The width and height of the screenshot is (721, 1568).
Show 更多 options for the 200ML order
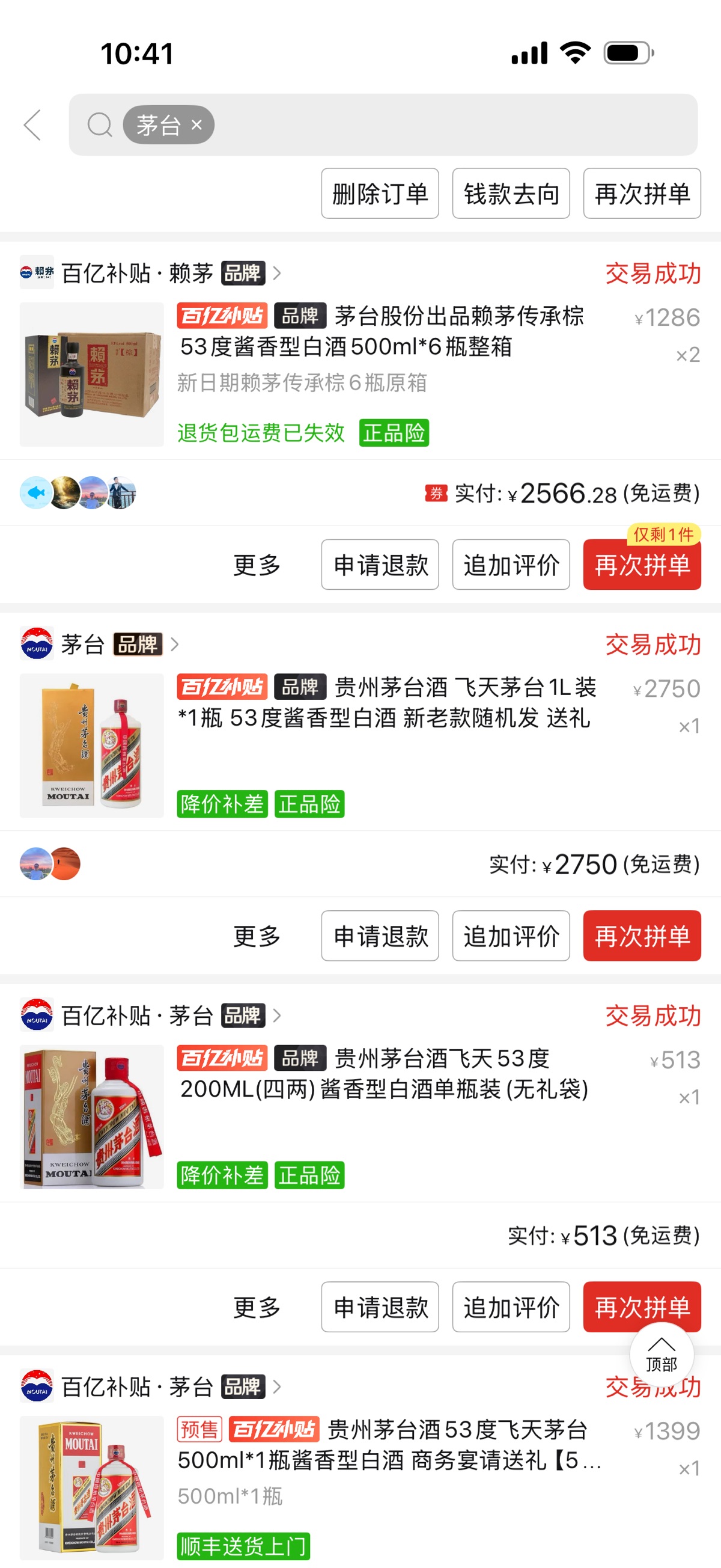(257, 1307)
